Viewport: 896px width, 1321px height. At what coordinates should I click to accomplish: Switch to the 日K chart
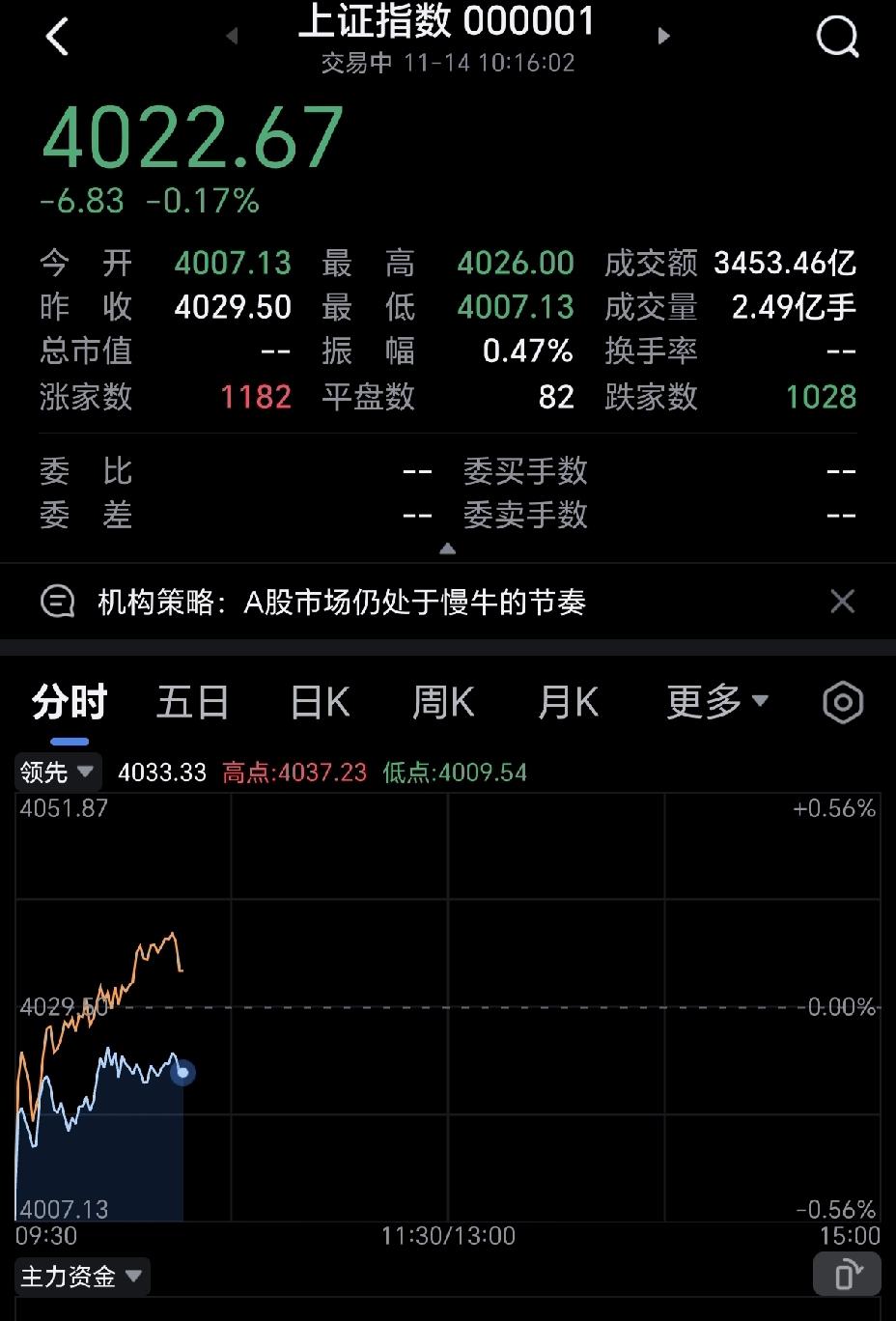[x=320, y=702]
